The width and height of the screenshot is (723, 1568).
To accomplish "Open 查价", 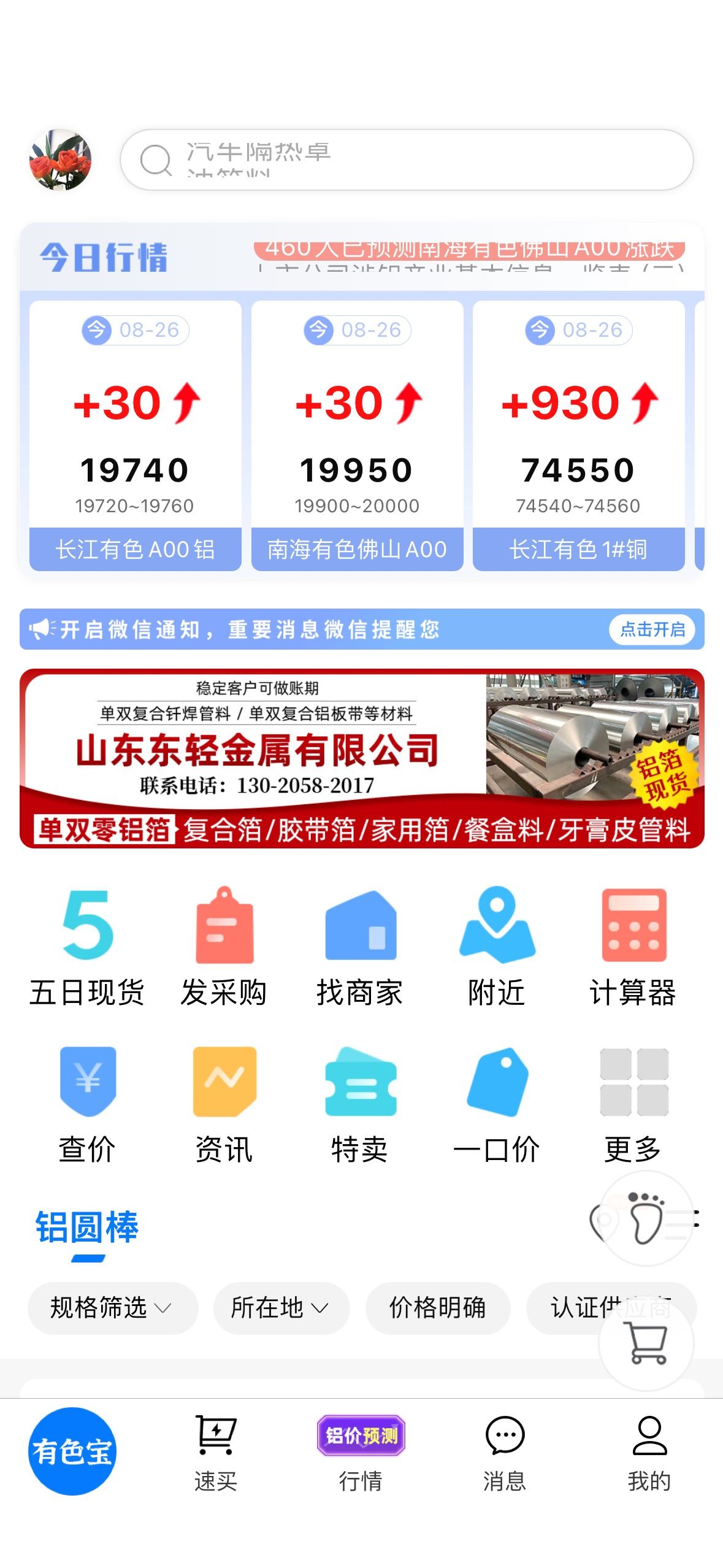I will tap(87, 1105).
